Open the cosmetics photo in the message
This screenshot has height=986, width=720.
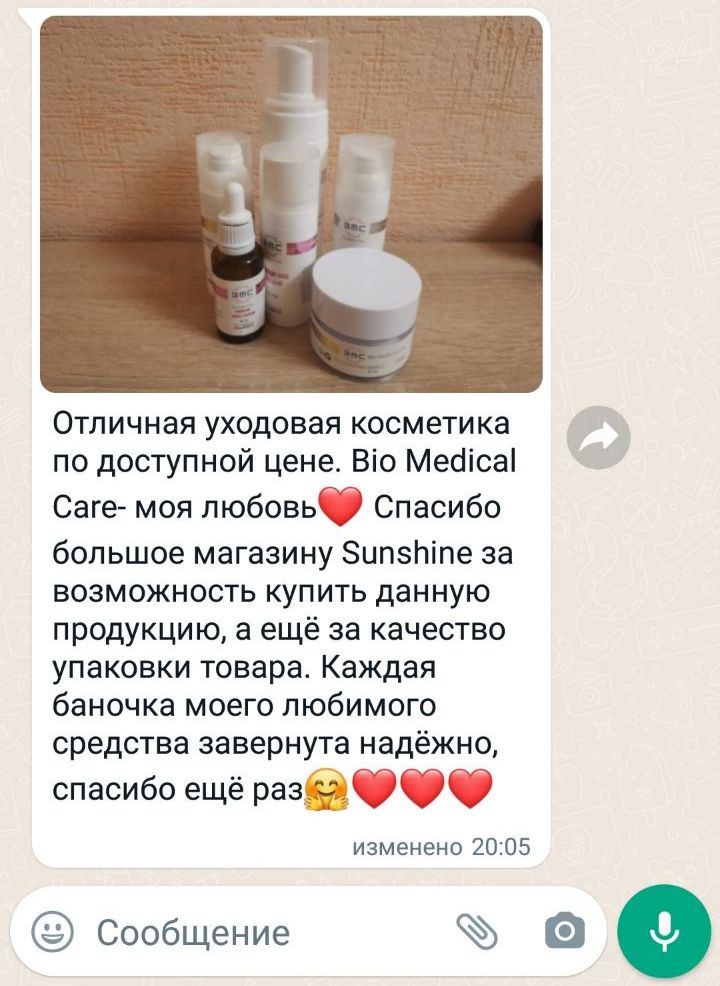pyautogui.click(x=291, y=204)
